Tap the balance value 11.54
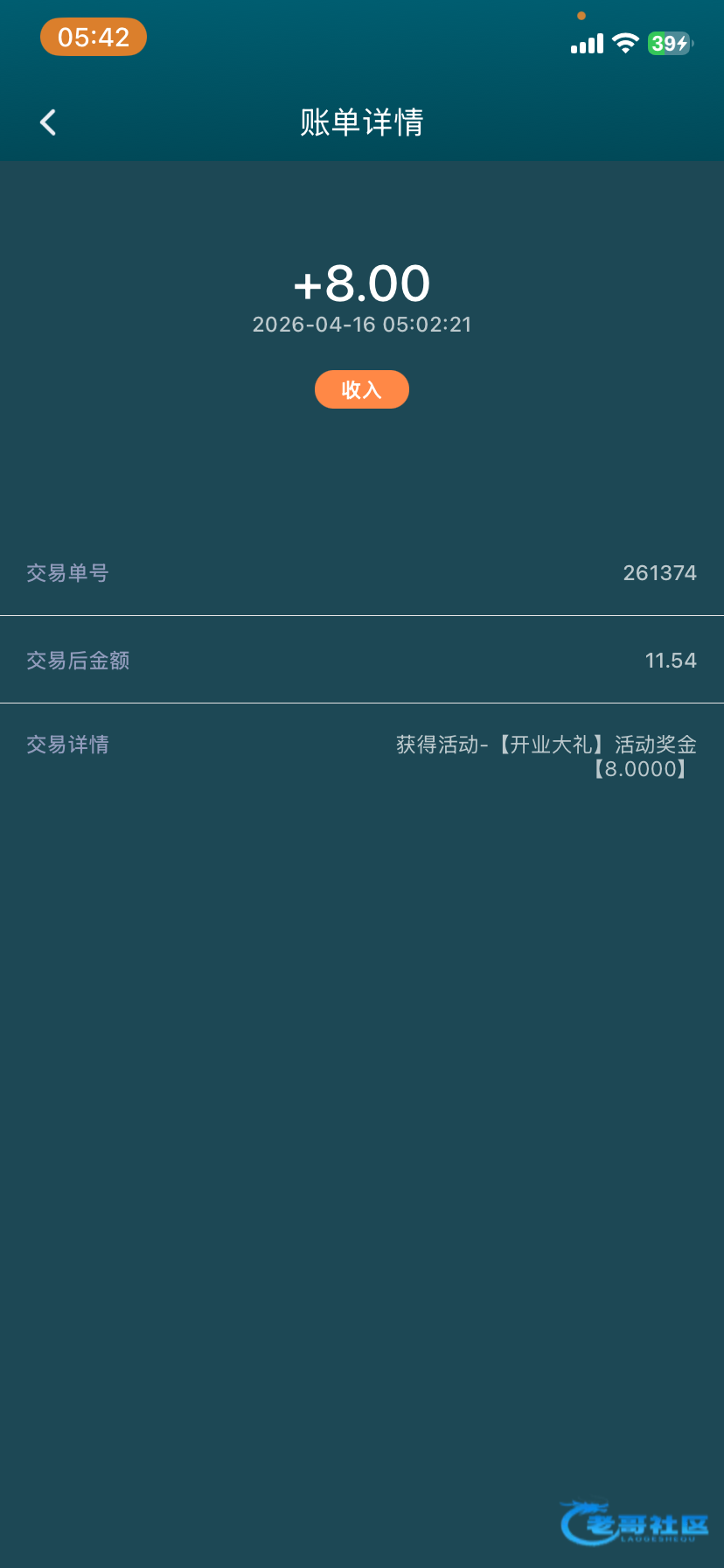The width and height of the screenshot is (724, 1568). (x=671, y=660)
